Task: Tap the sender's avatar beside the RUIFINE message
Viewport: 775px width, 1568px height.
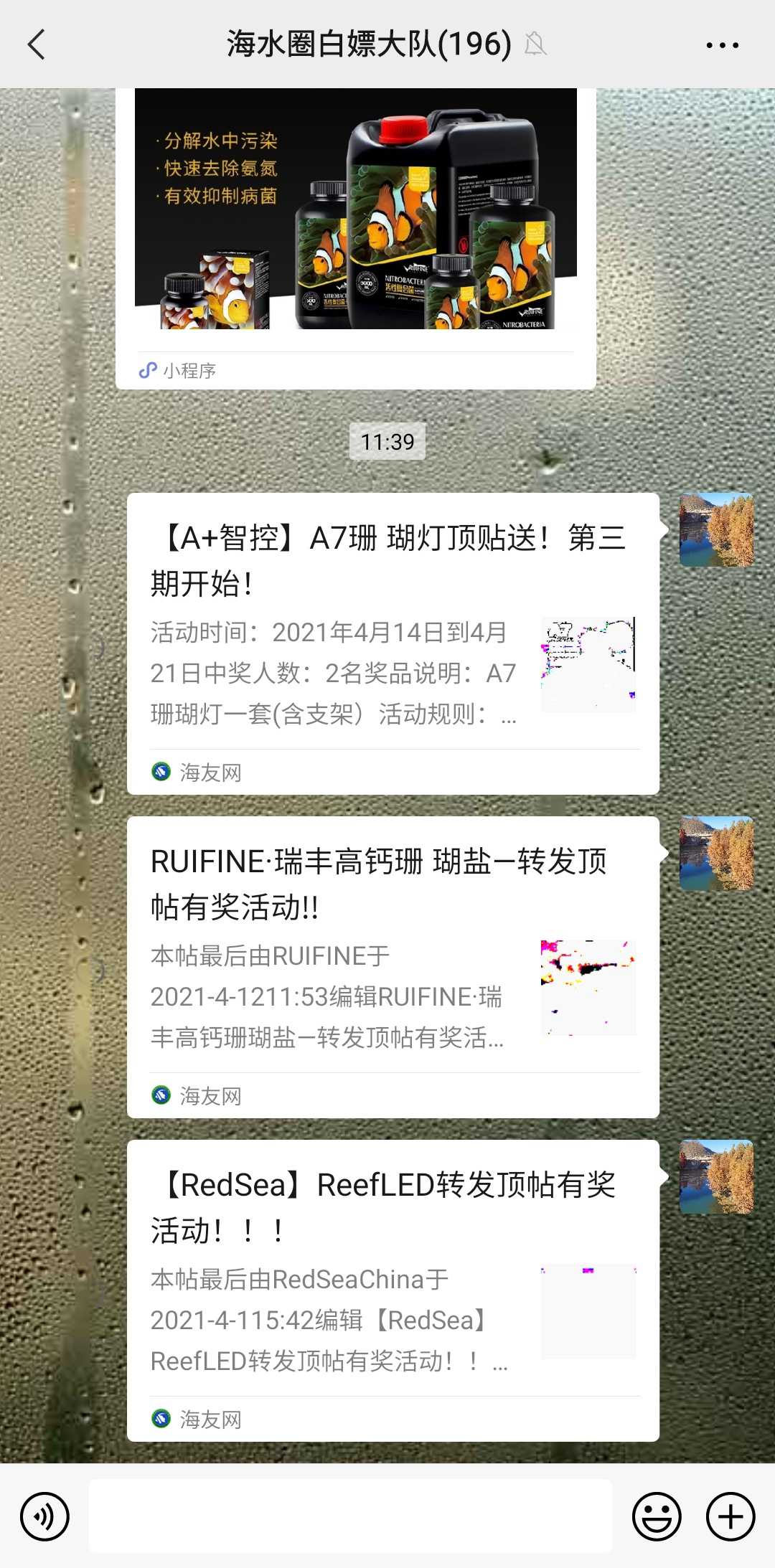Action: (x=716, y=854)
